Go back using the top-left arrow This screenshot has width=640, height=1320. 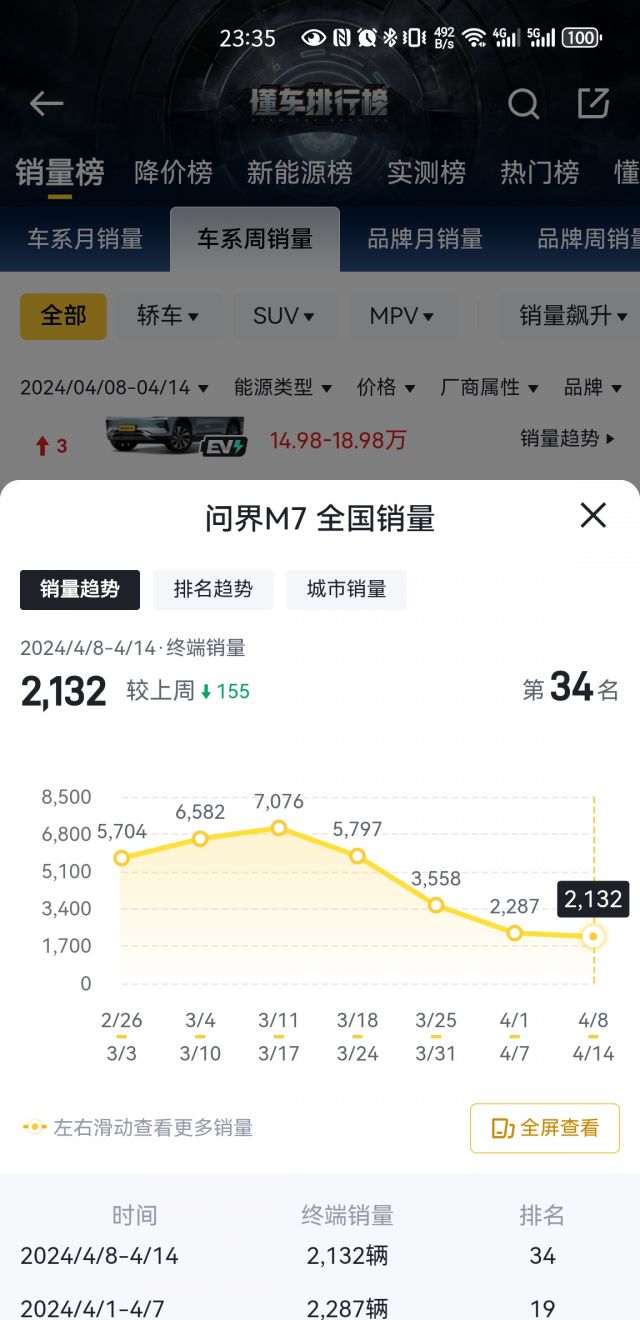(x=46, y=103)
